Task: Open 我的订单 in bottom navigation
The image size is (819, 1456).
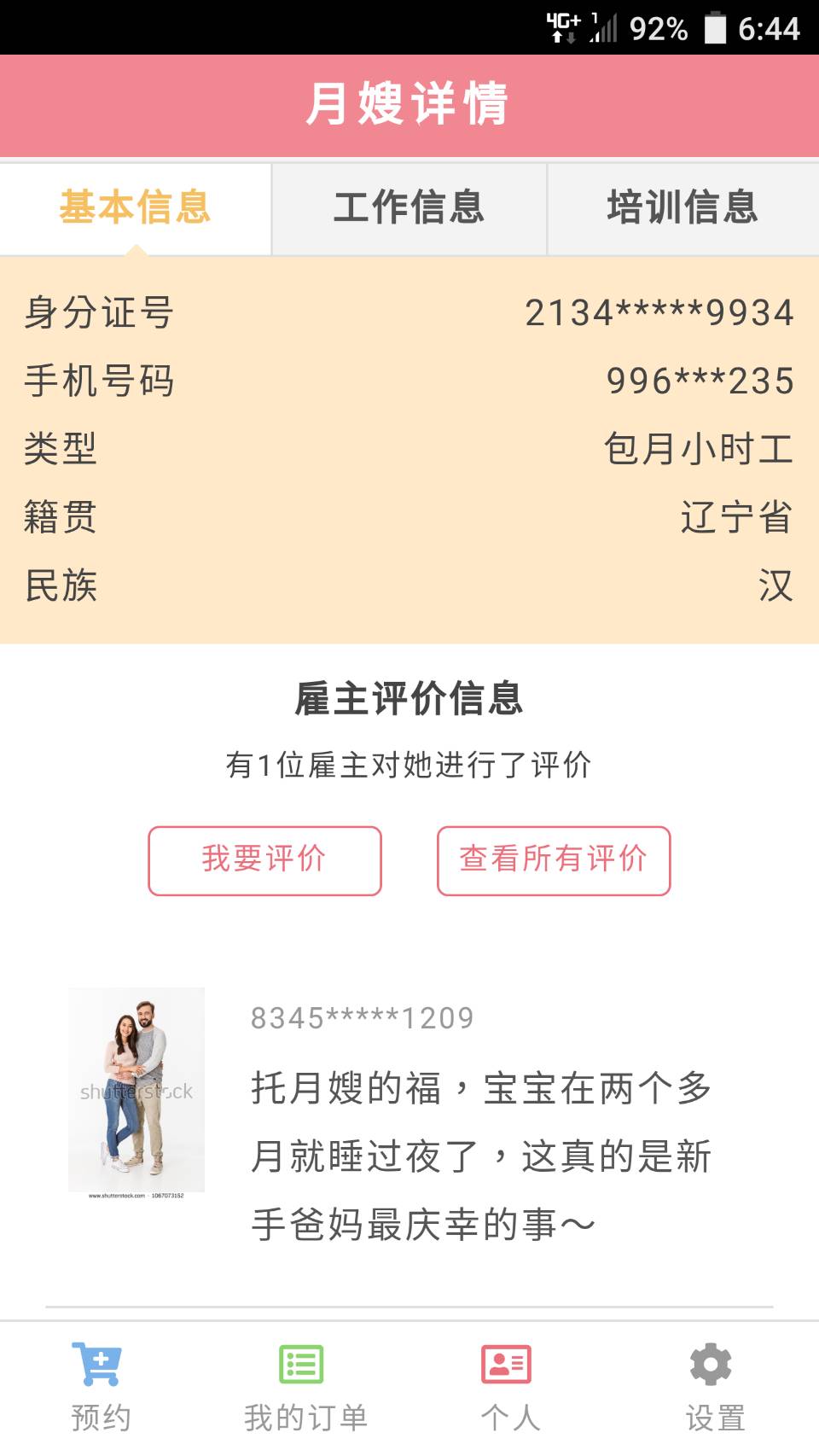Action: [305, 1388]
